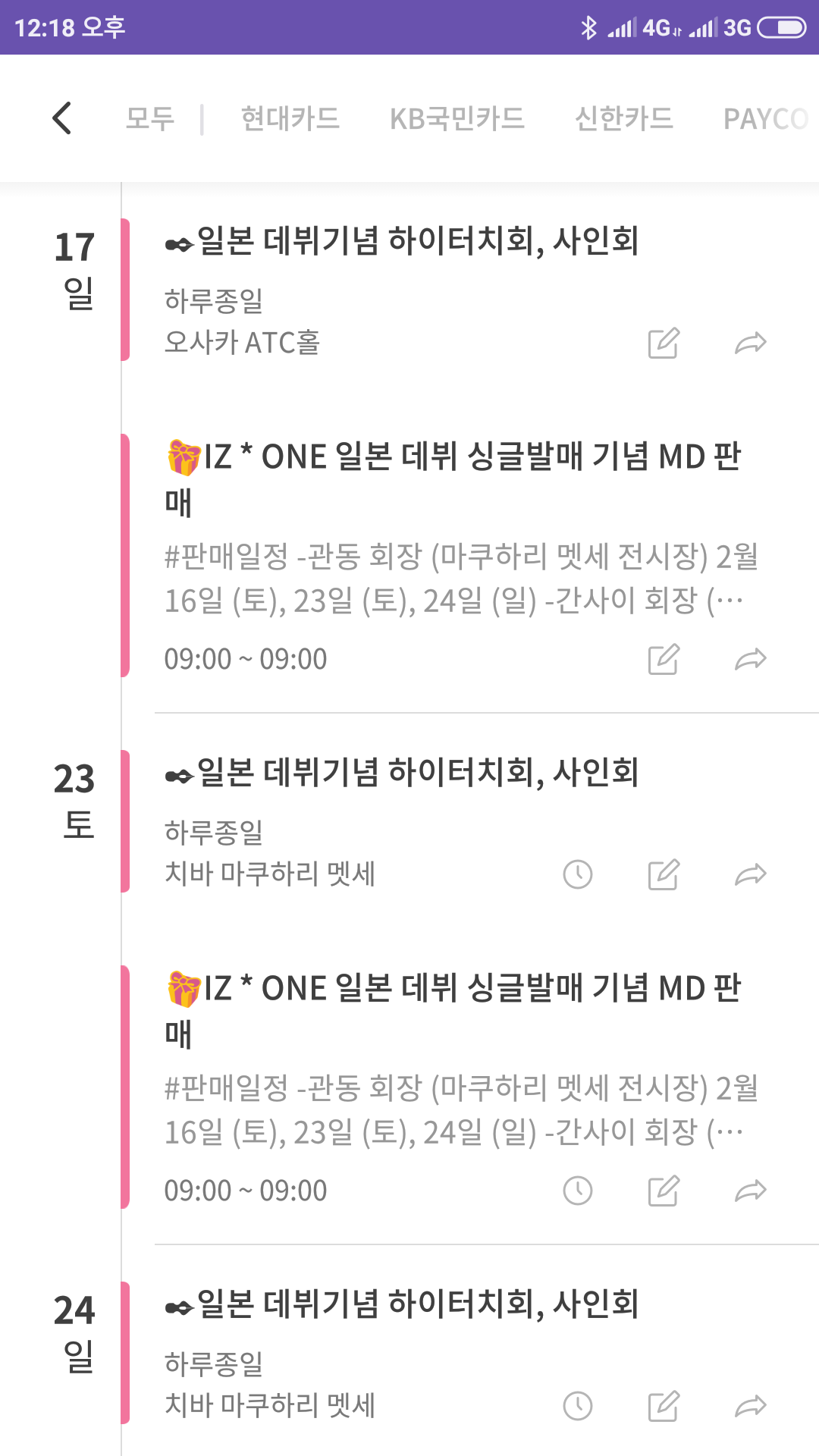Share the 23일 하이터치회 event
This screenshot has width=819, height=1456.
click(x=751, y=875)
